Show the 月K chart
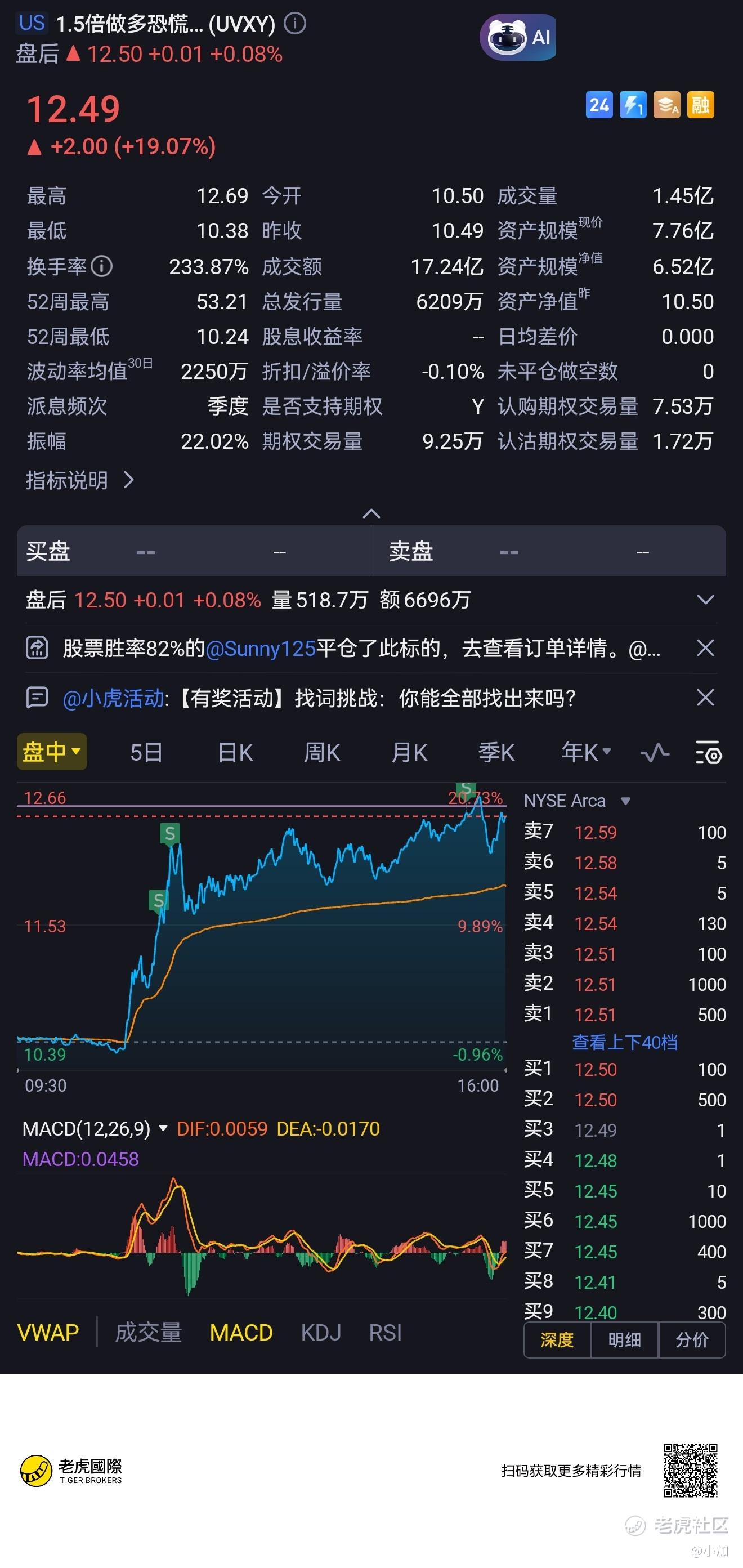 click(x=409, y=753)
